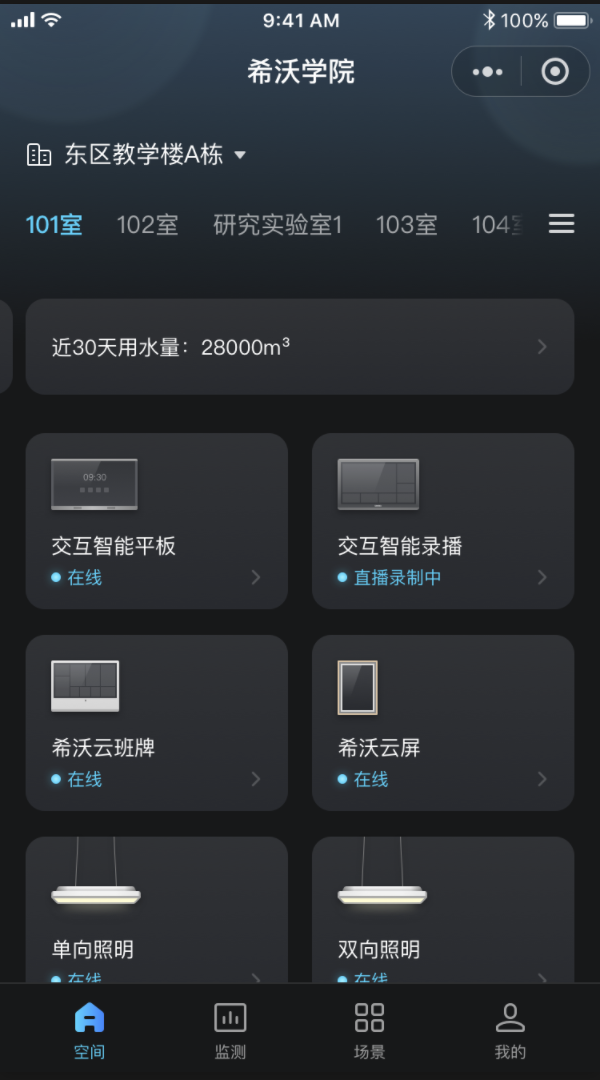Select the 101室 room tab
Image resolution: width=600 pixels, height=1080 pixels.
point(54,225)
